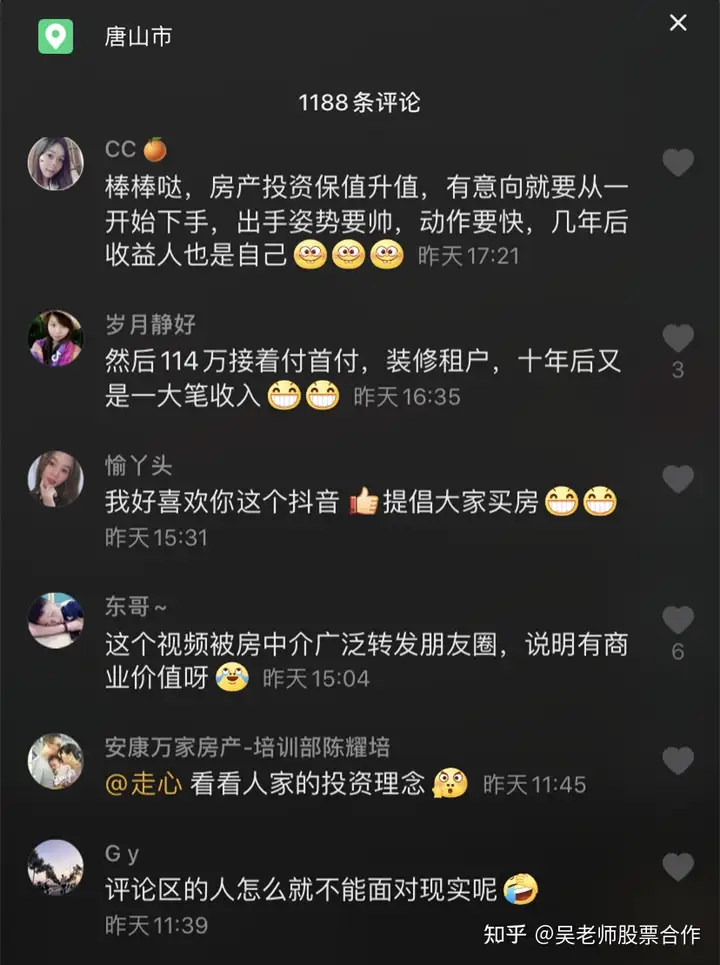The image size is (720, 965).
Task: Open 愉丫头's avatar
Action: [56, 479]
